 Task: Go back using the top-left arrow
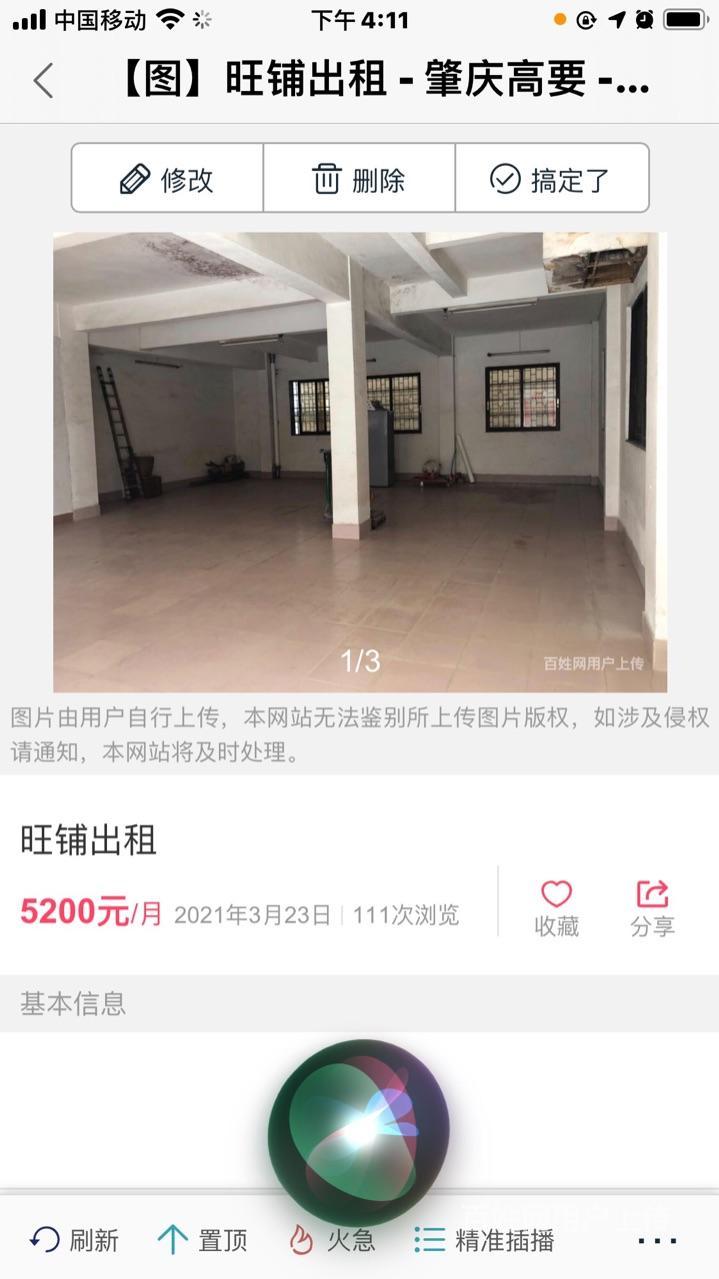point(43,80)
